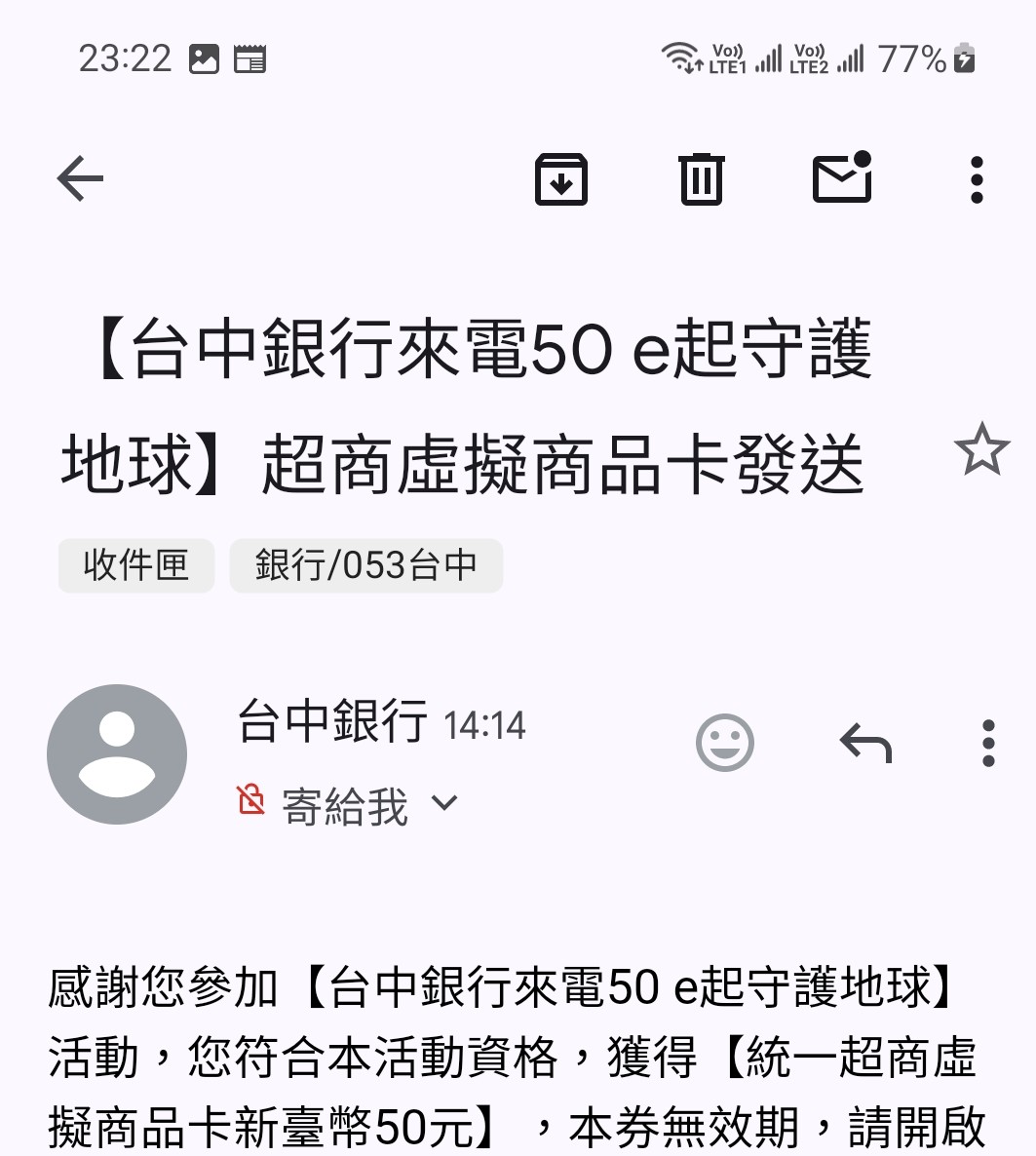The height and width of the screenshot is (1156, 1036).
Task: Mark this email as unread
Action: click(x=841, y=177)
